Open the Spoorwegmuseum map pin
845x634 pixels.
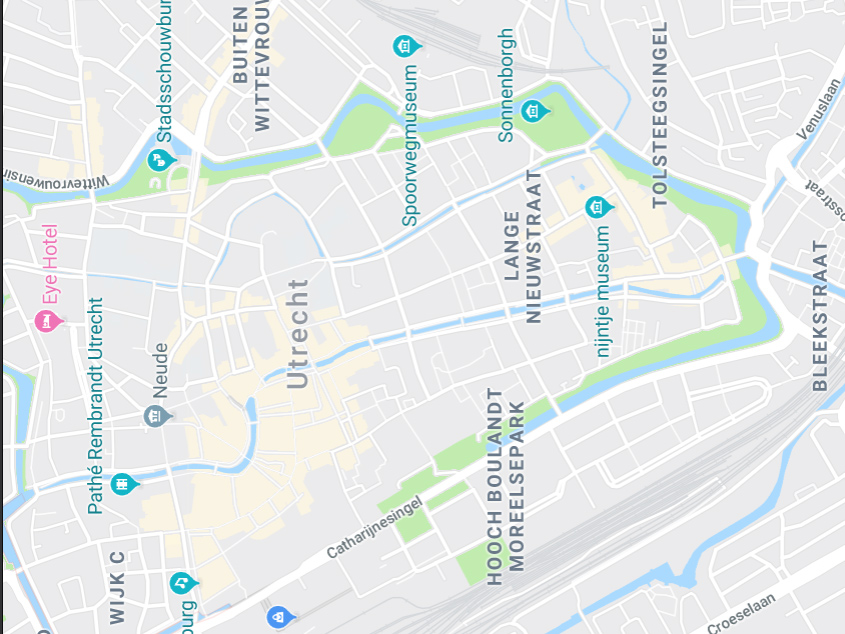pos(405,46)
